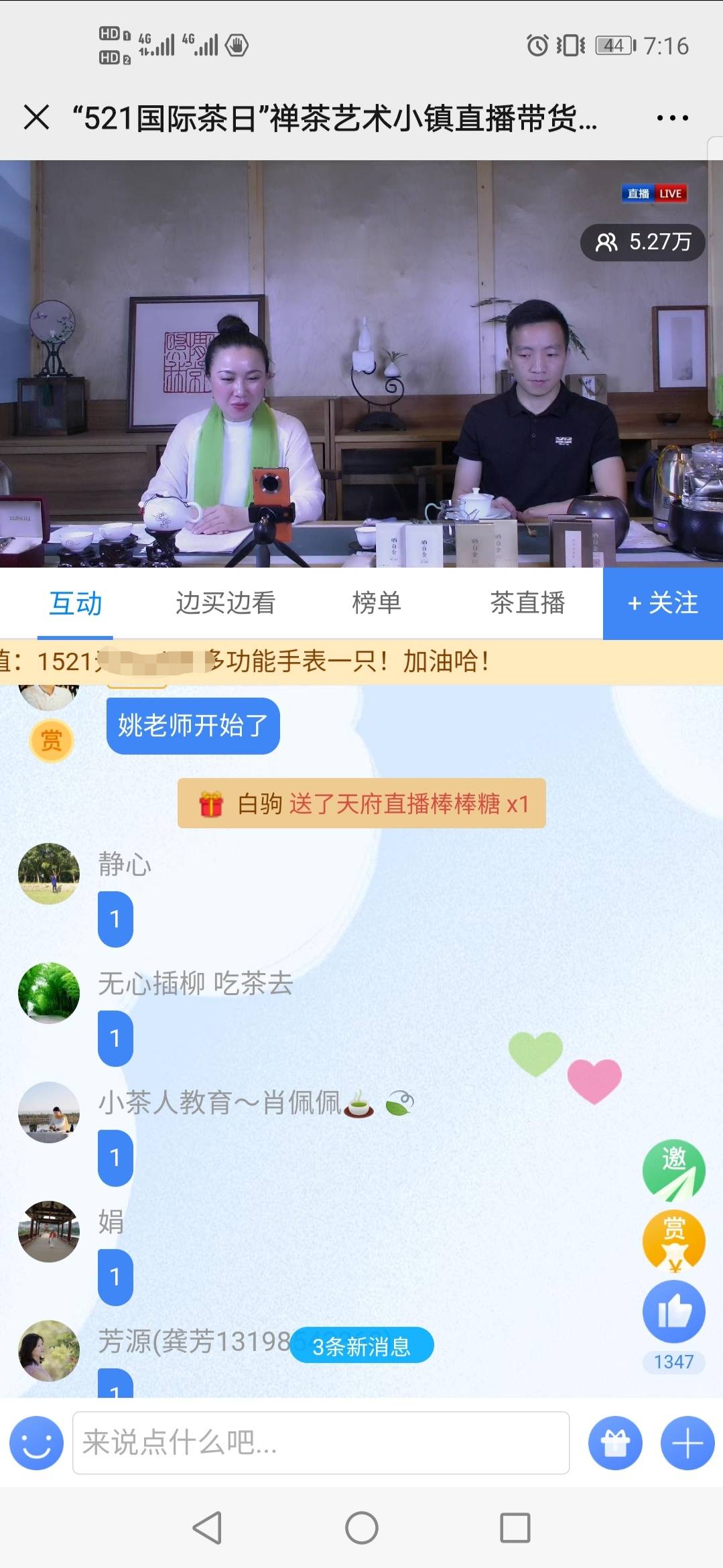
Task: Open the three-dot overflow menu
Action: [x=672, y=118]
